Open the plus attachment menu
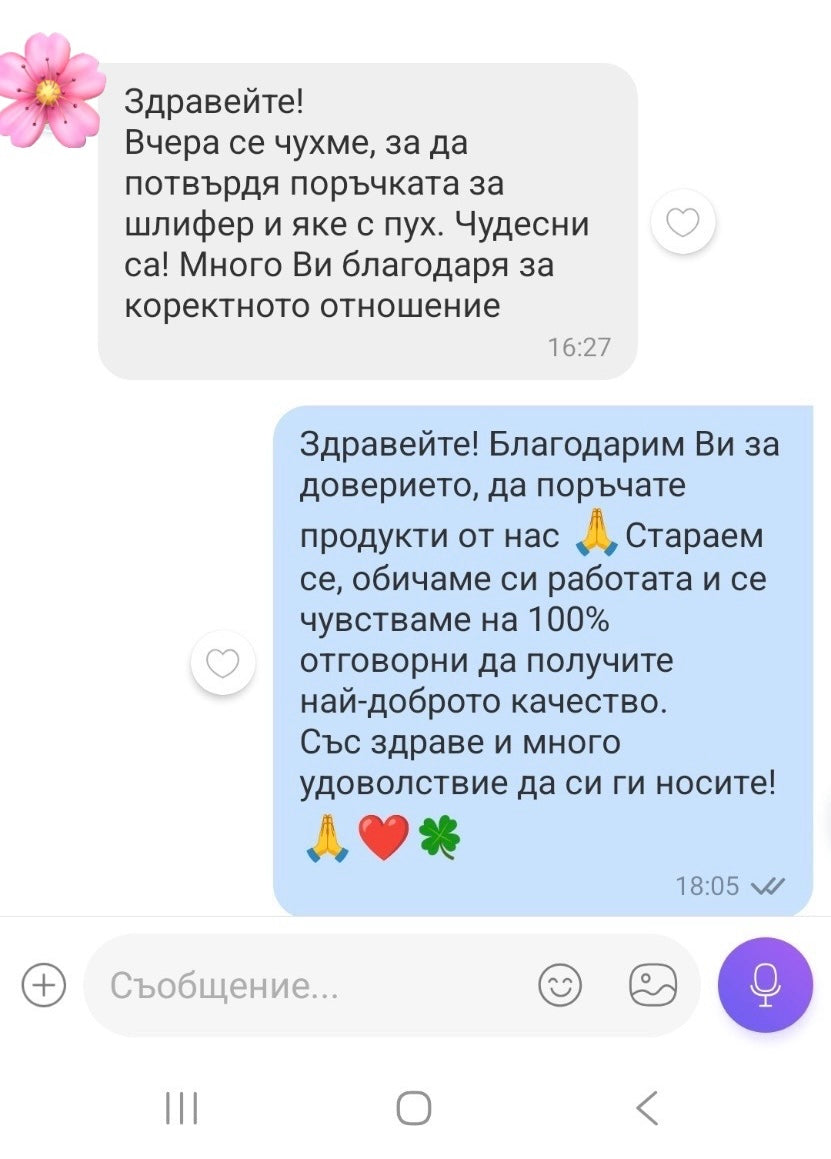 pos(43,986)
